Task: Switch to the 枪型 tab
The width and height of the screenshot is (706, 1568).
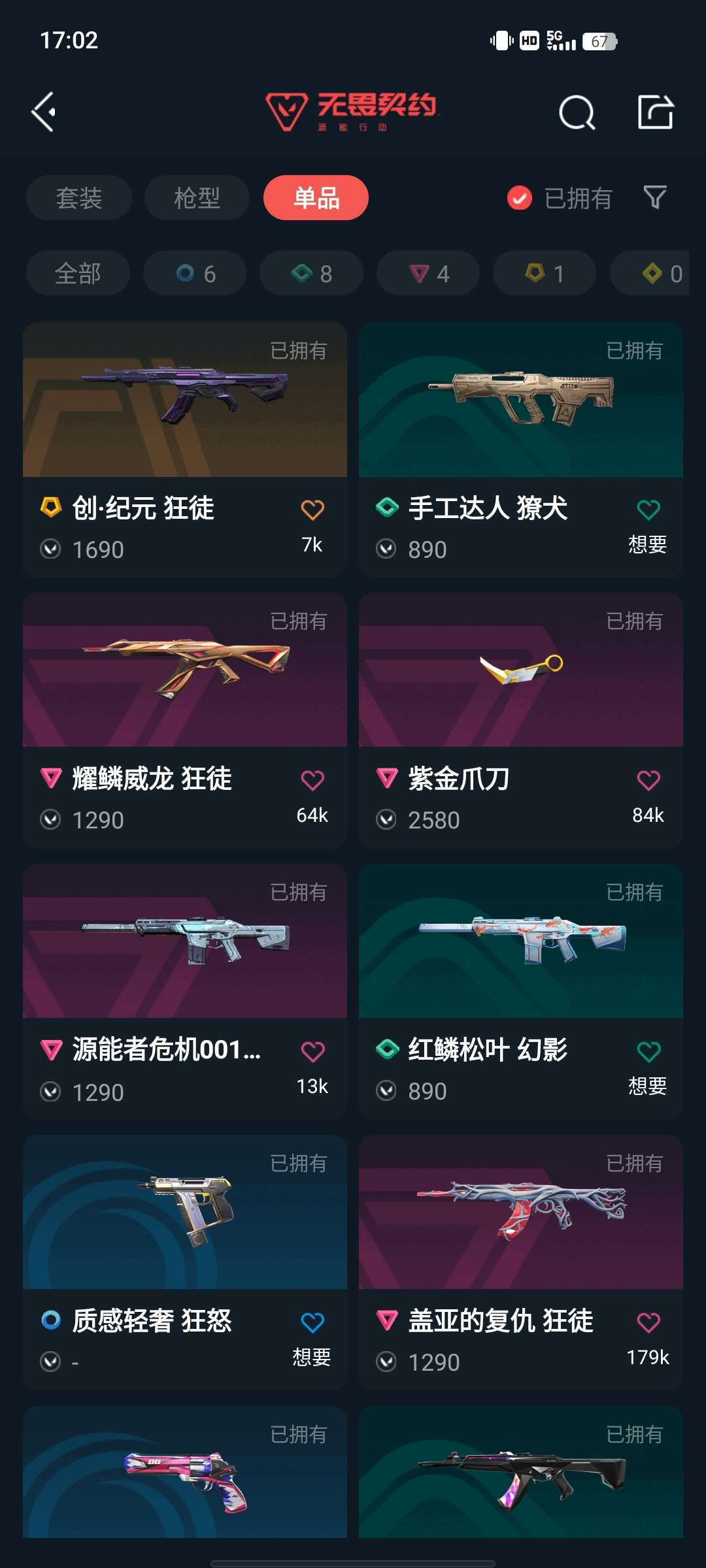Action: click(196, 197)
